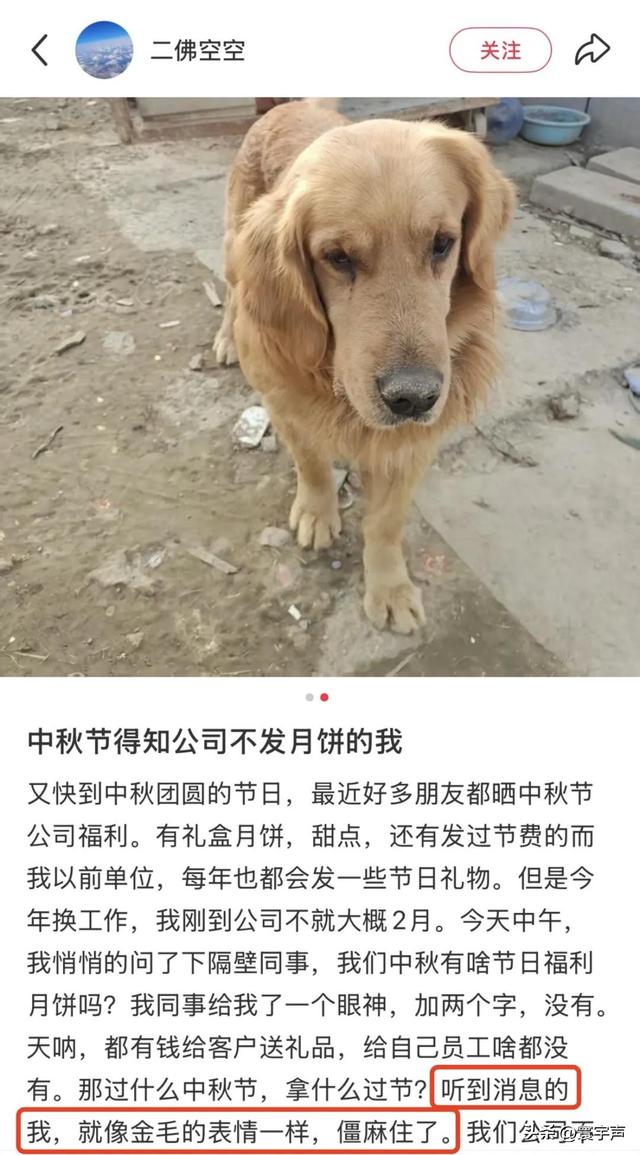The width and height of the screenshot is (640, 1155).
Task: Go back using the top-left arrow
Action: click(40, 50)
